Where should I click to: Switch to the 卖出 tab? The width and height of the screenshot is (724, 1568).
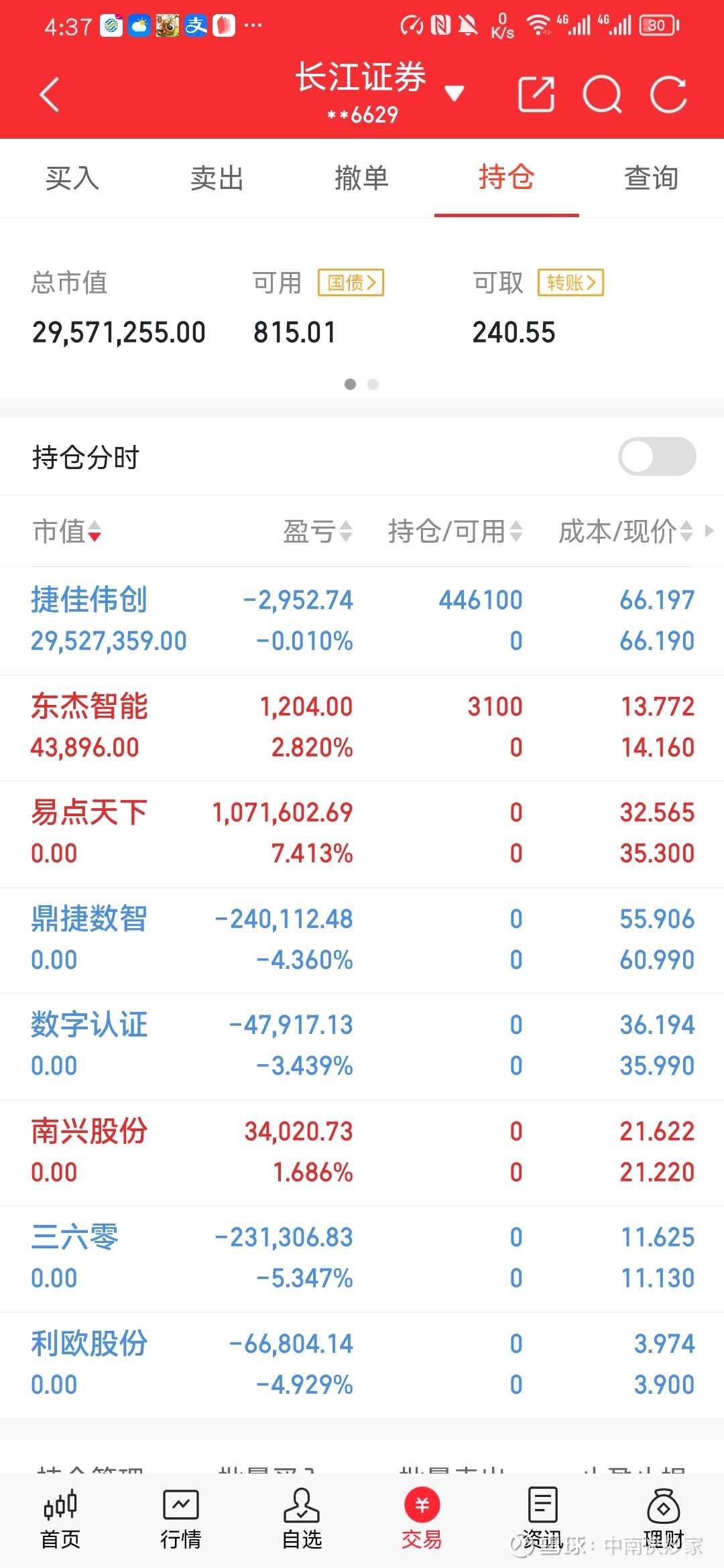click(x=217, y=178)
